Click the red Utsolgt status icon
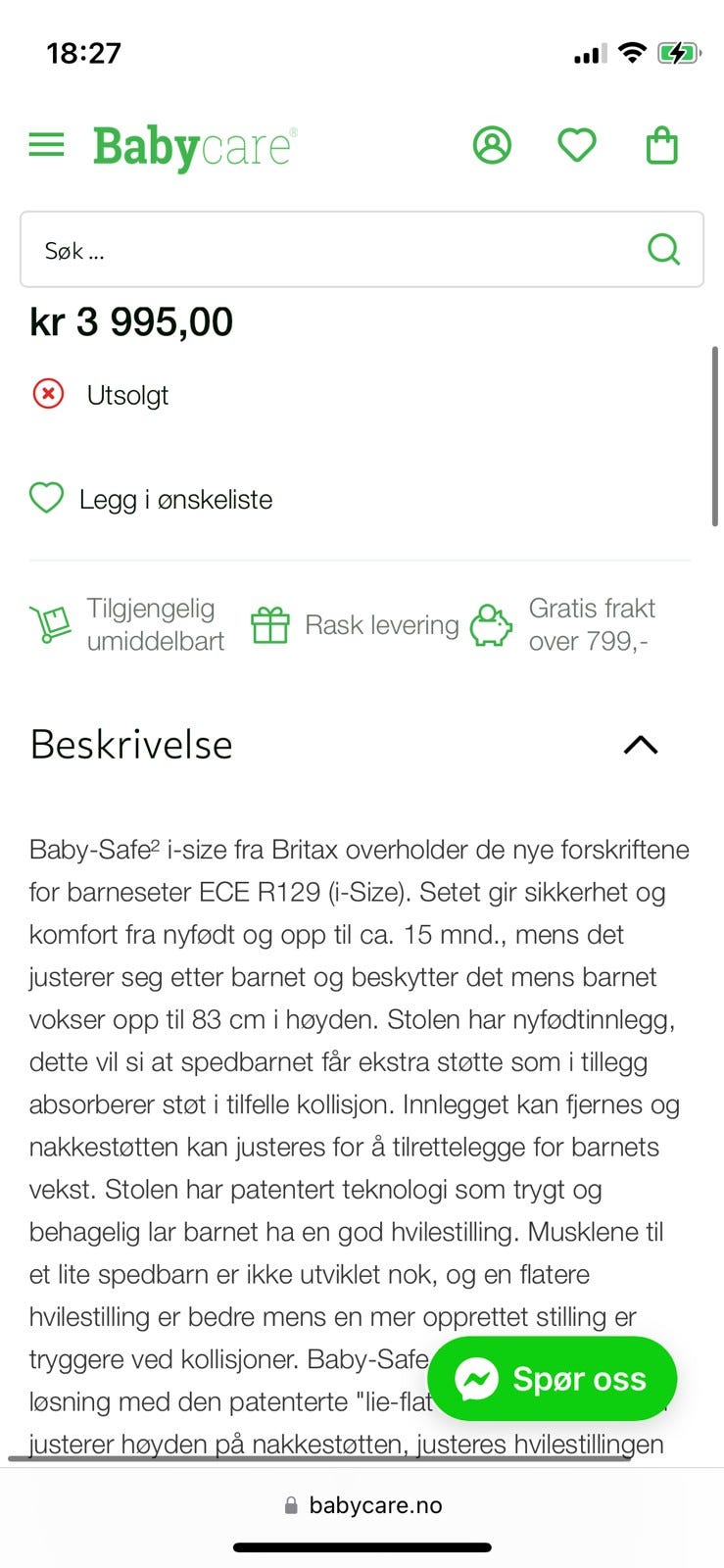 click(x=48, y=394)
